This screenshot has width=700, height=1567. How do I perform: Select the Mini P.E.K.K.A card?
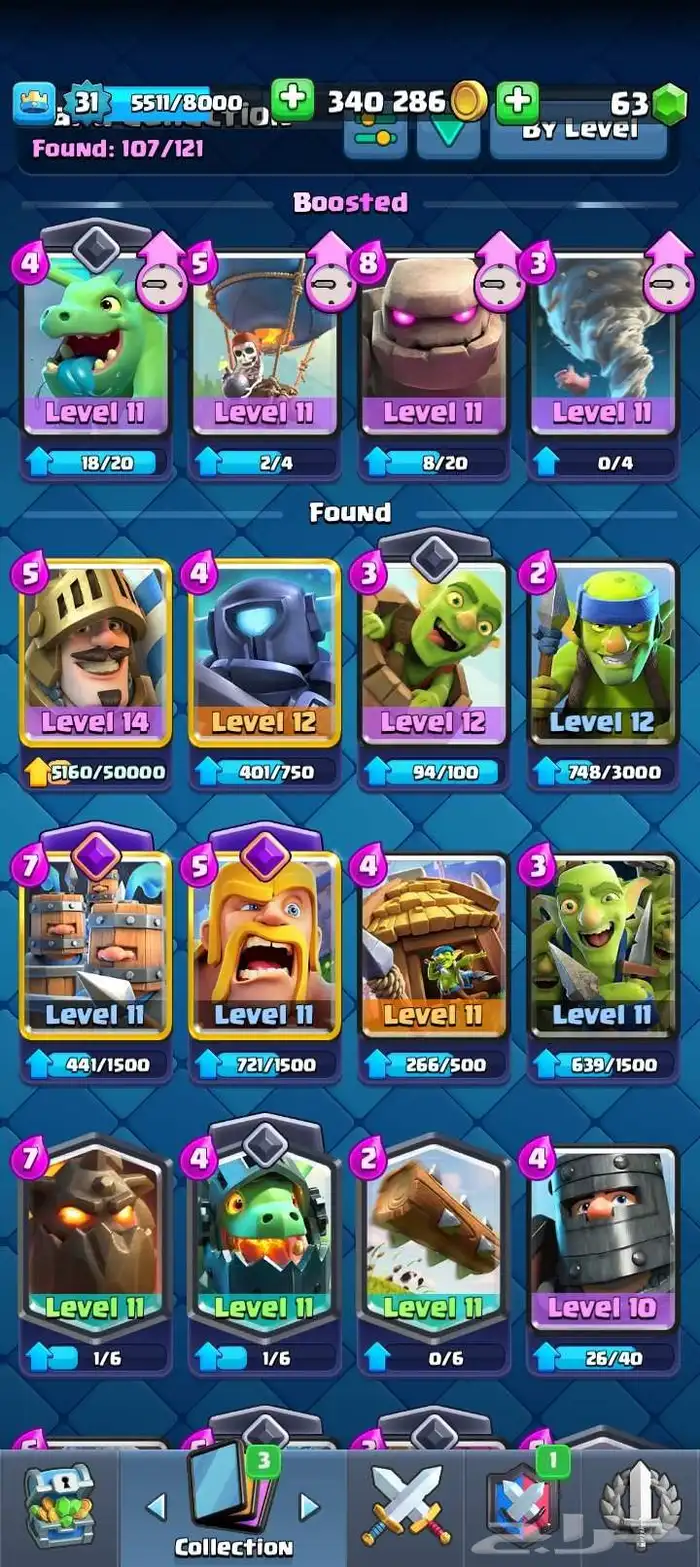(x=265, y=654)
